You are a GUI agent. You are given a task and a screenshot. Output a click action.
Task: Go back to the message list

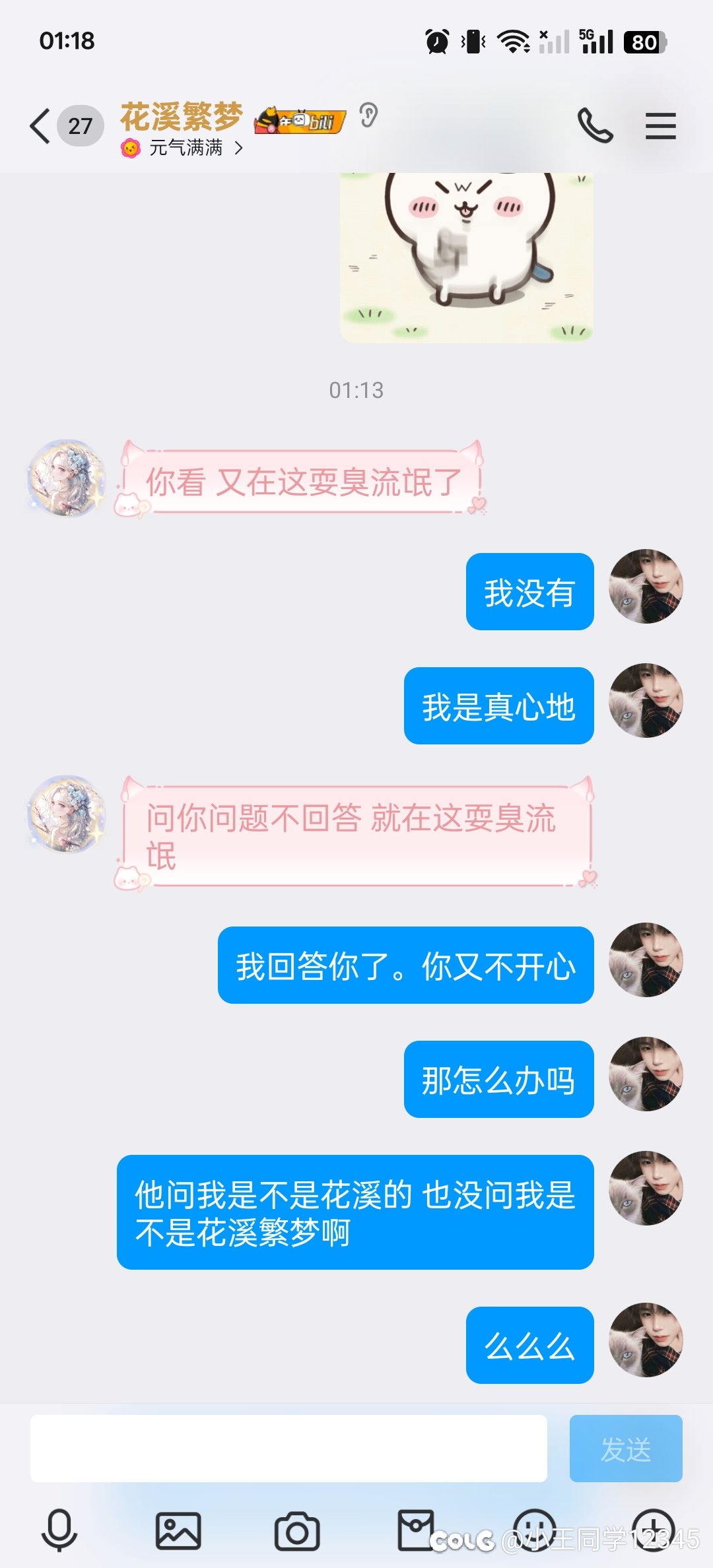[x=40, y=126]
